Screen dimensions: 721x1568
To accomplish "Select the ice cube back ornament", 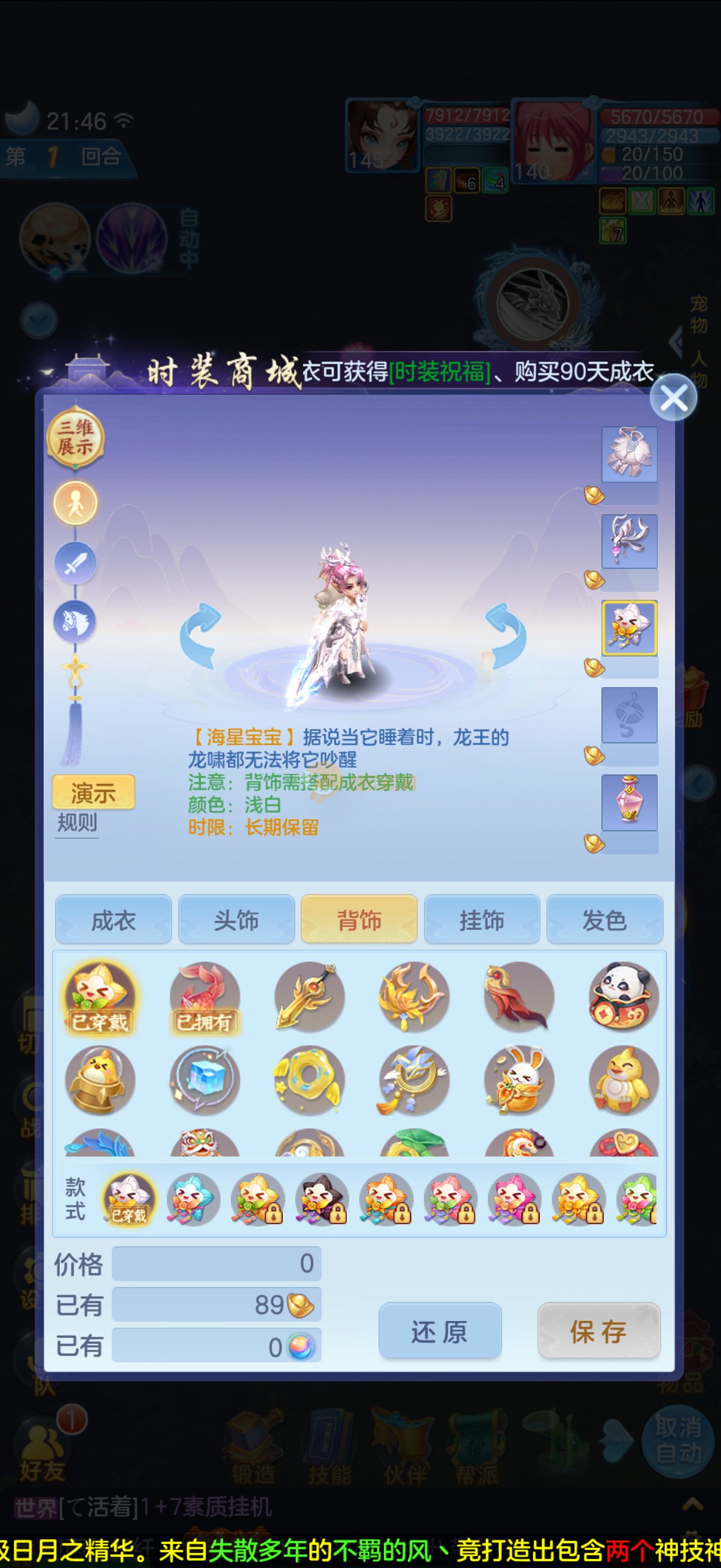I will tap(204, 1080).
